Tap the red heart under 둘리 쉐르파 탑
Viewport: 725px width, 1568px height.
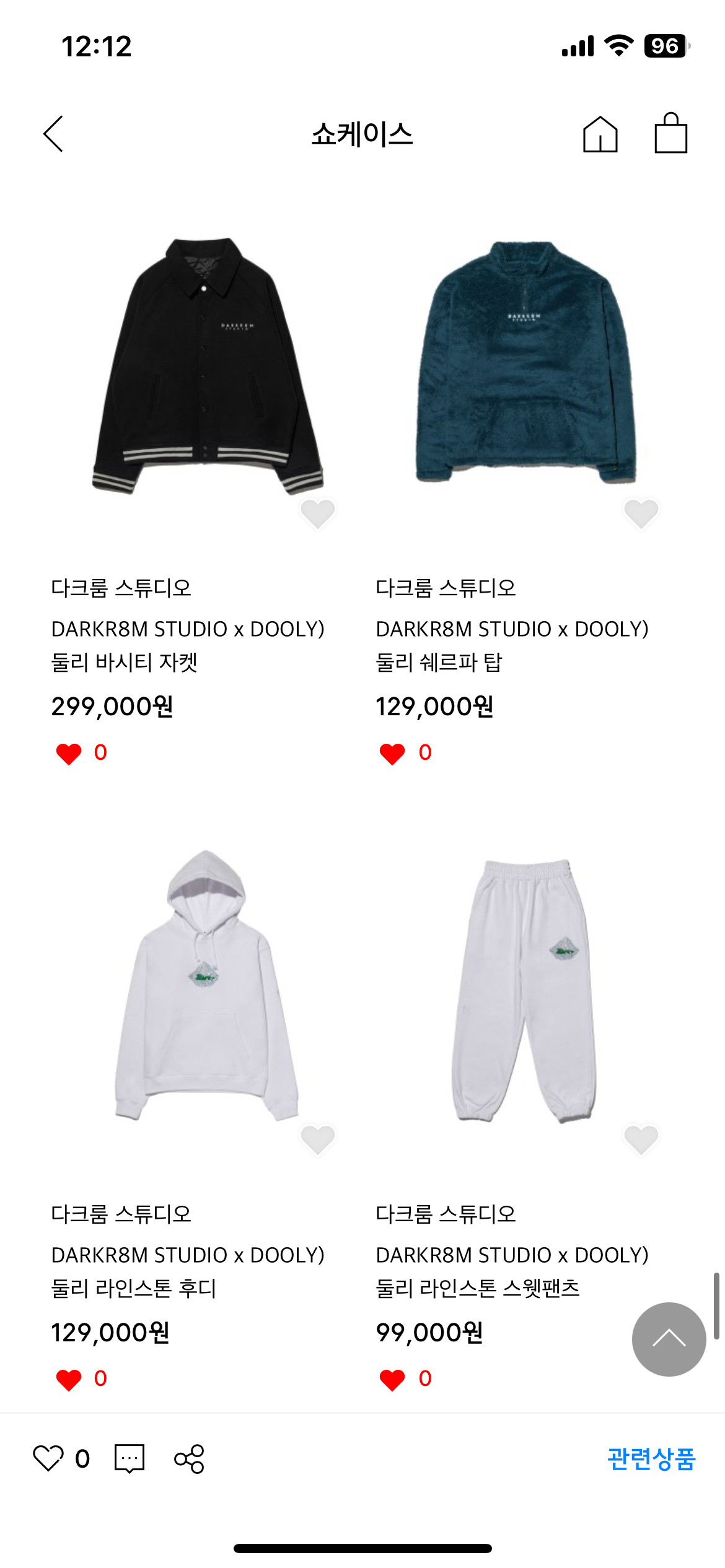click(x=392, y=752)
